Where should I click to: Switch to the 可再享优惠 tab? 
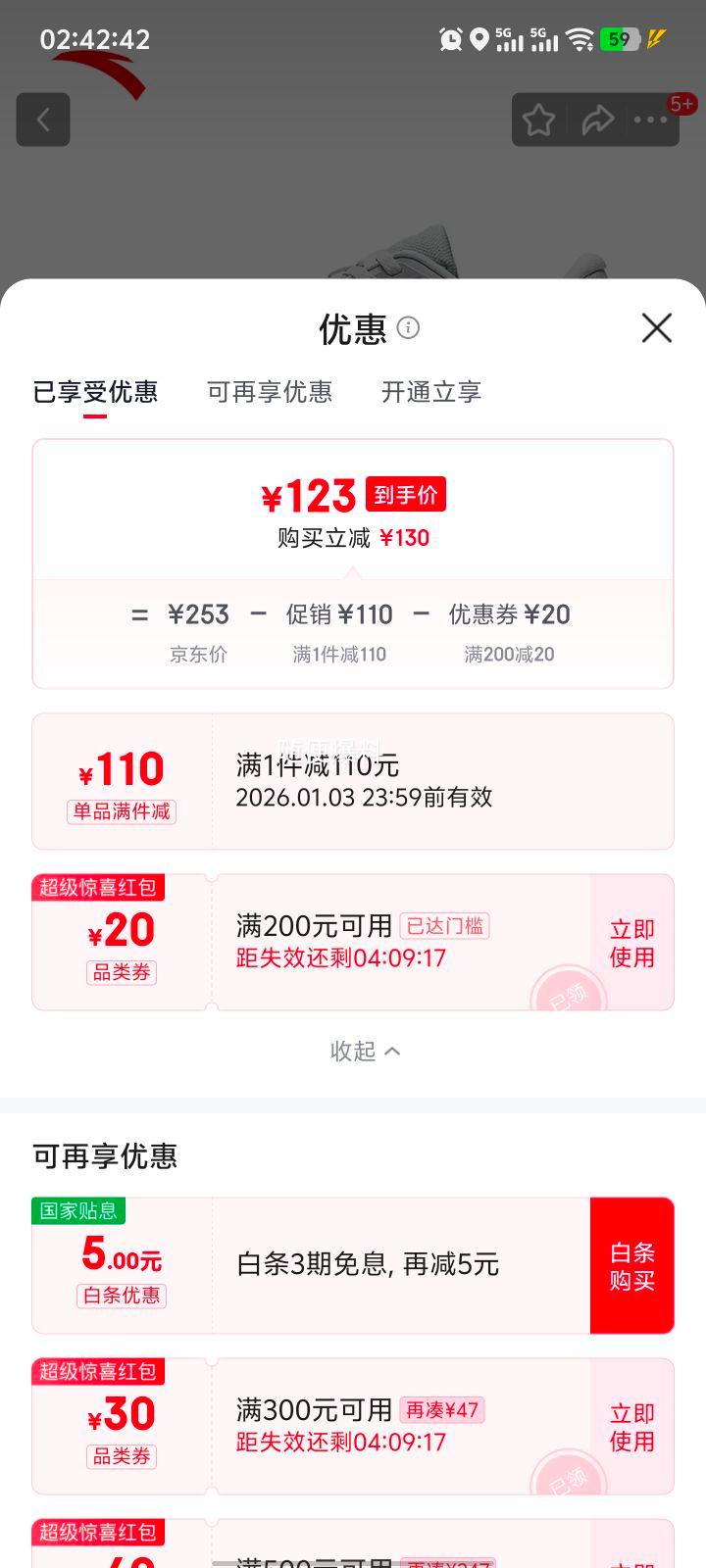click(x=271, y=392)
